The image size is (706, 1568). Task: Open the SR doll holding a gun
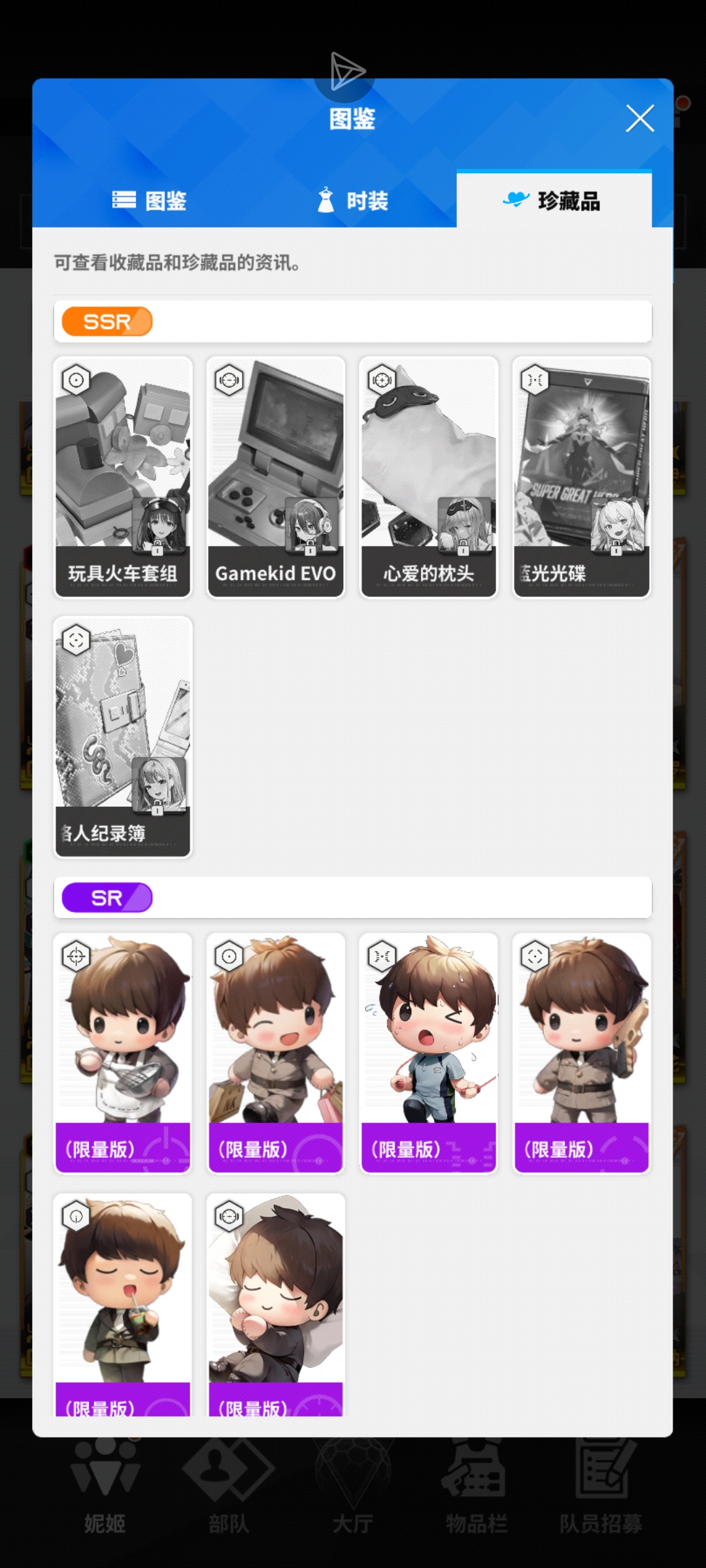(582, 1052)
